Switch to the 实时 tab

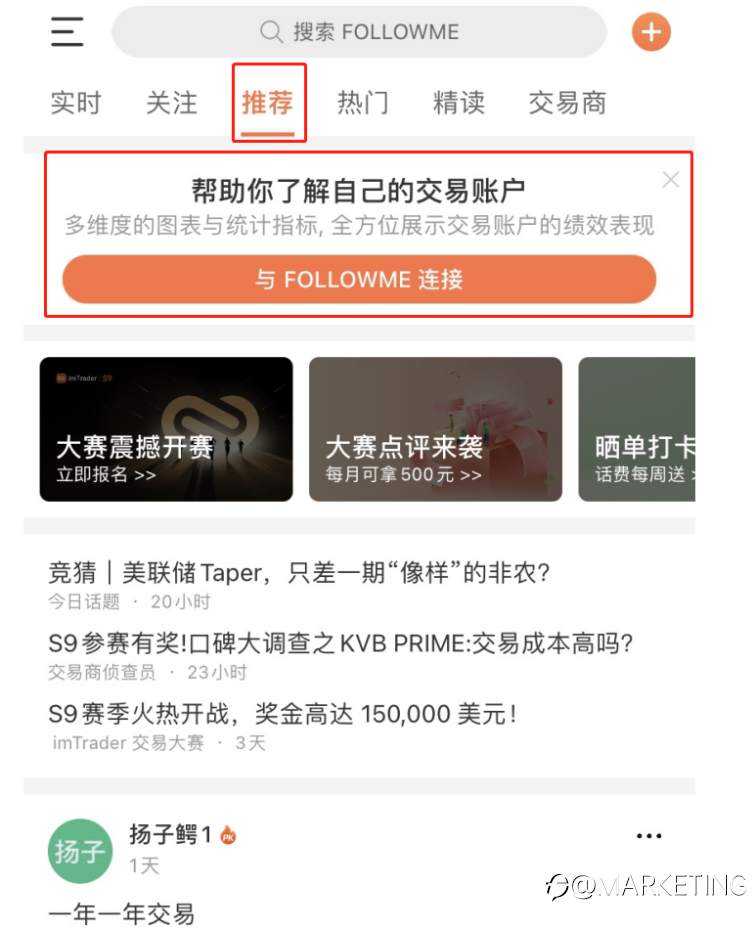click(x=76, y=102)
